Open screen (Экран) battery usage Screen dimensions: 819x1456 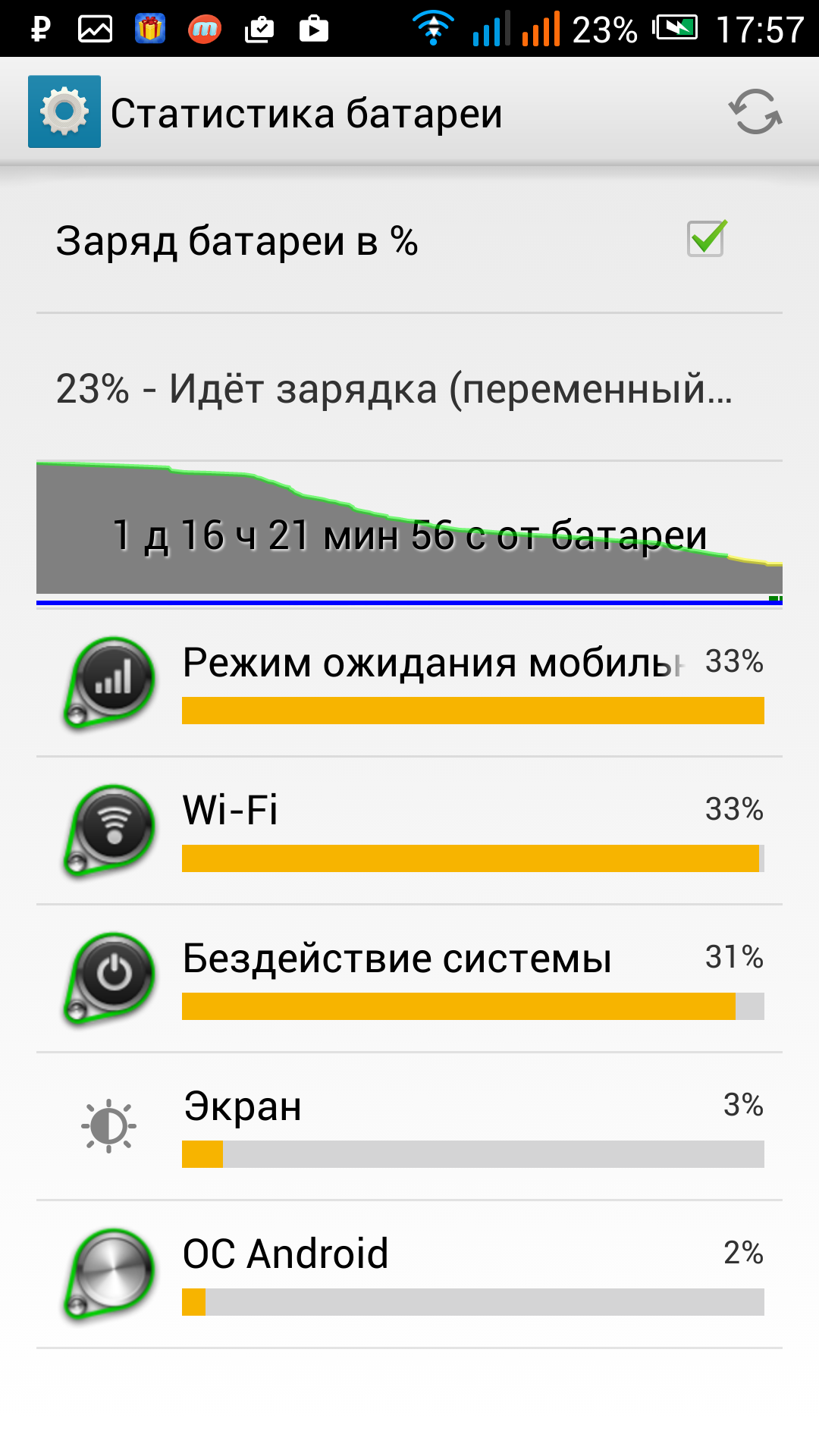(x=409, y=1126)
